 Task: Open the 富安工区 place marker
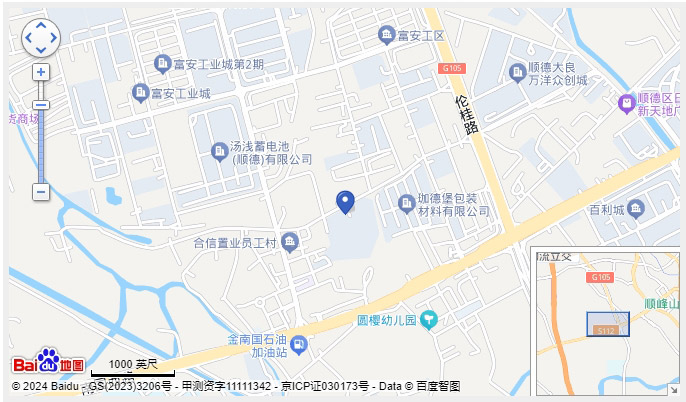[386, 36]
